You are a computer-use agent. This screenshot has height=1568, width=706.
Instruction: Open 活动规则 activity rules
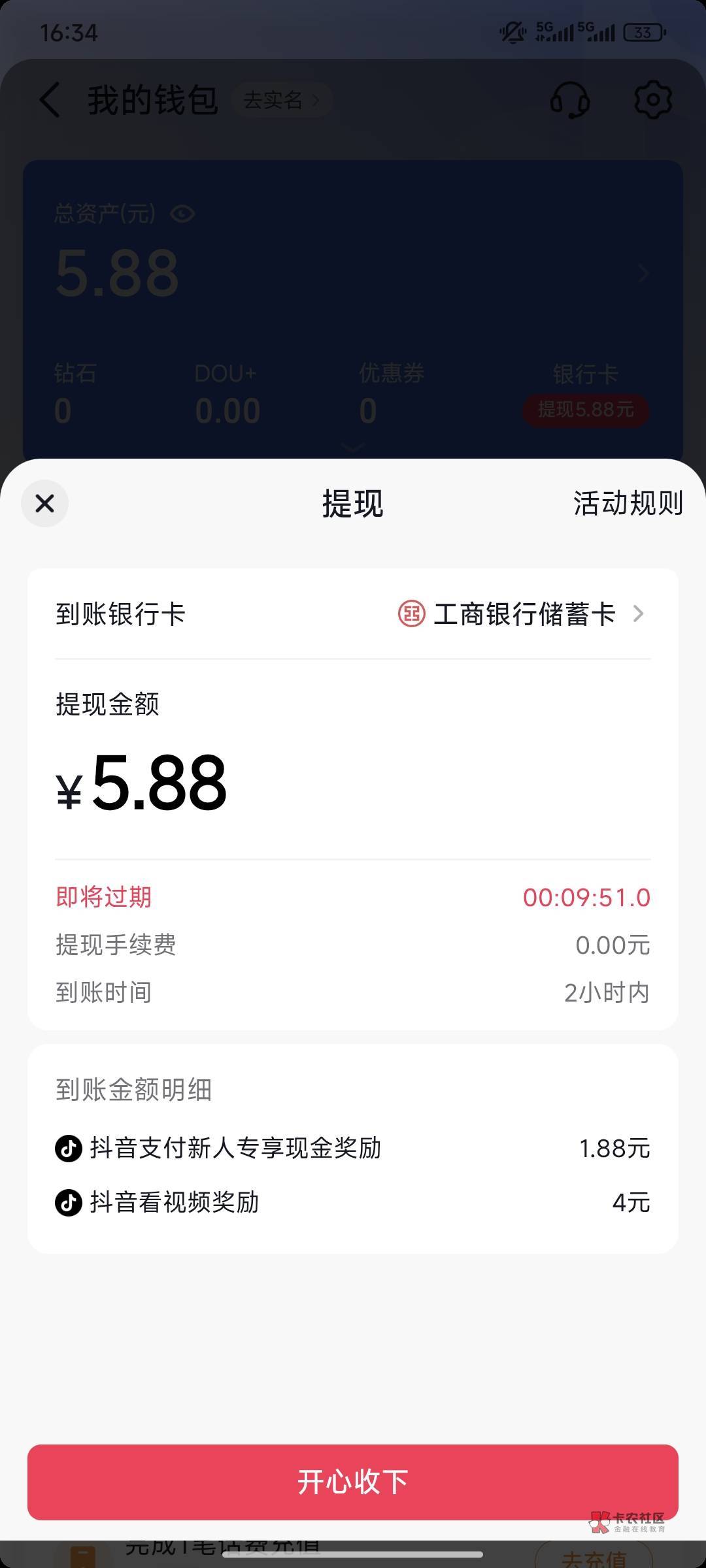[628, 503]
